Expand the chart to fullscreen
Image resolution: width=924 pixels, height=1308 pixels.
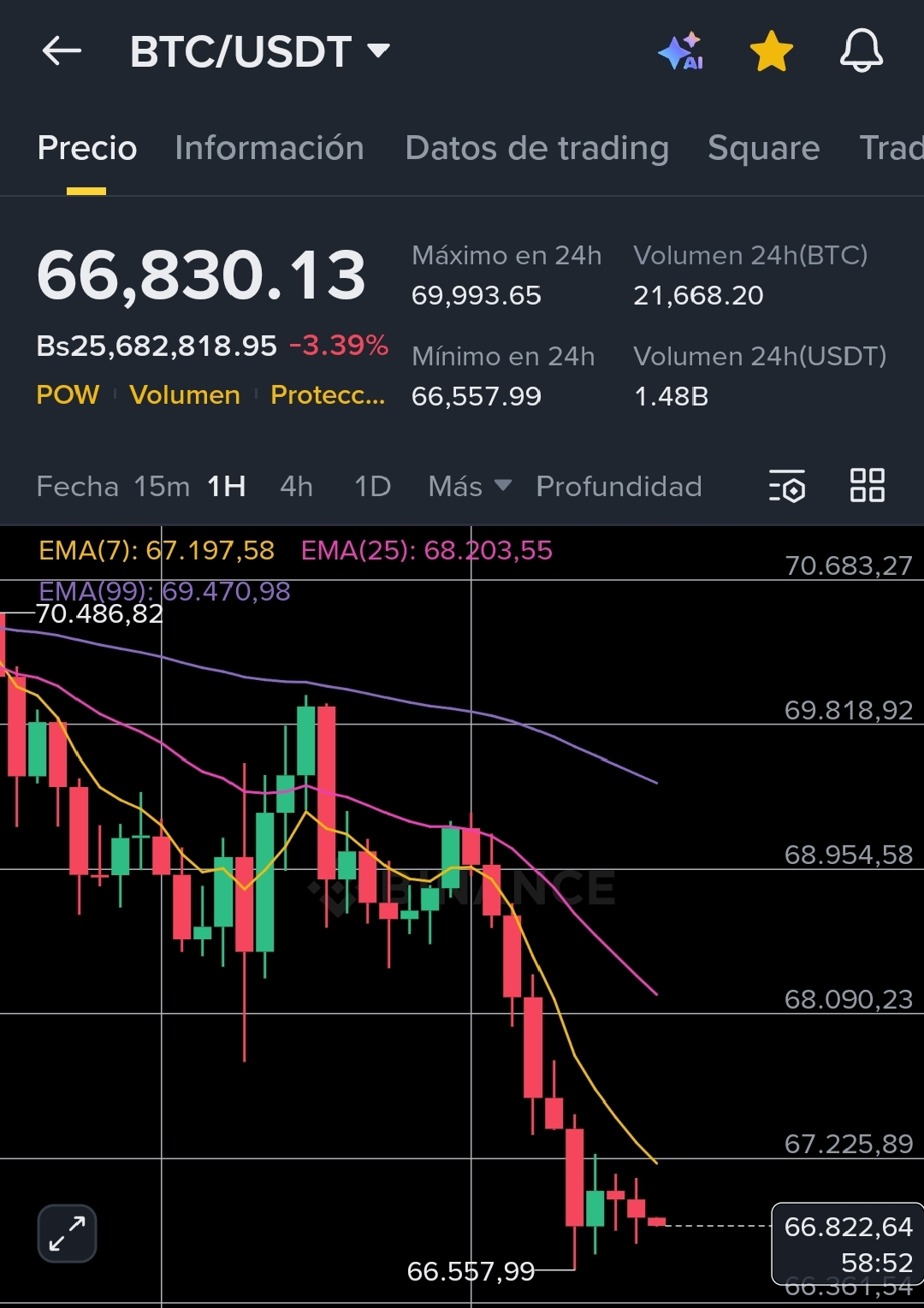pyautogui.click(x=67, y=1234)
